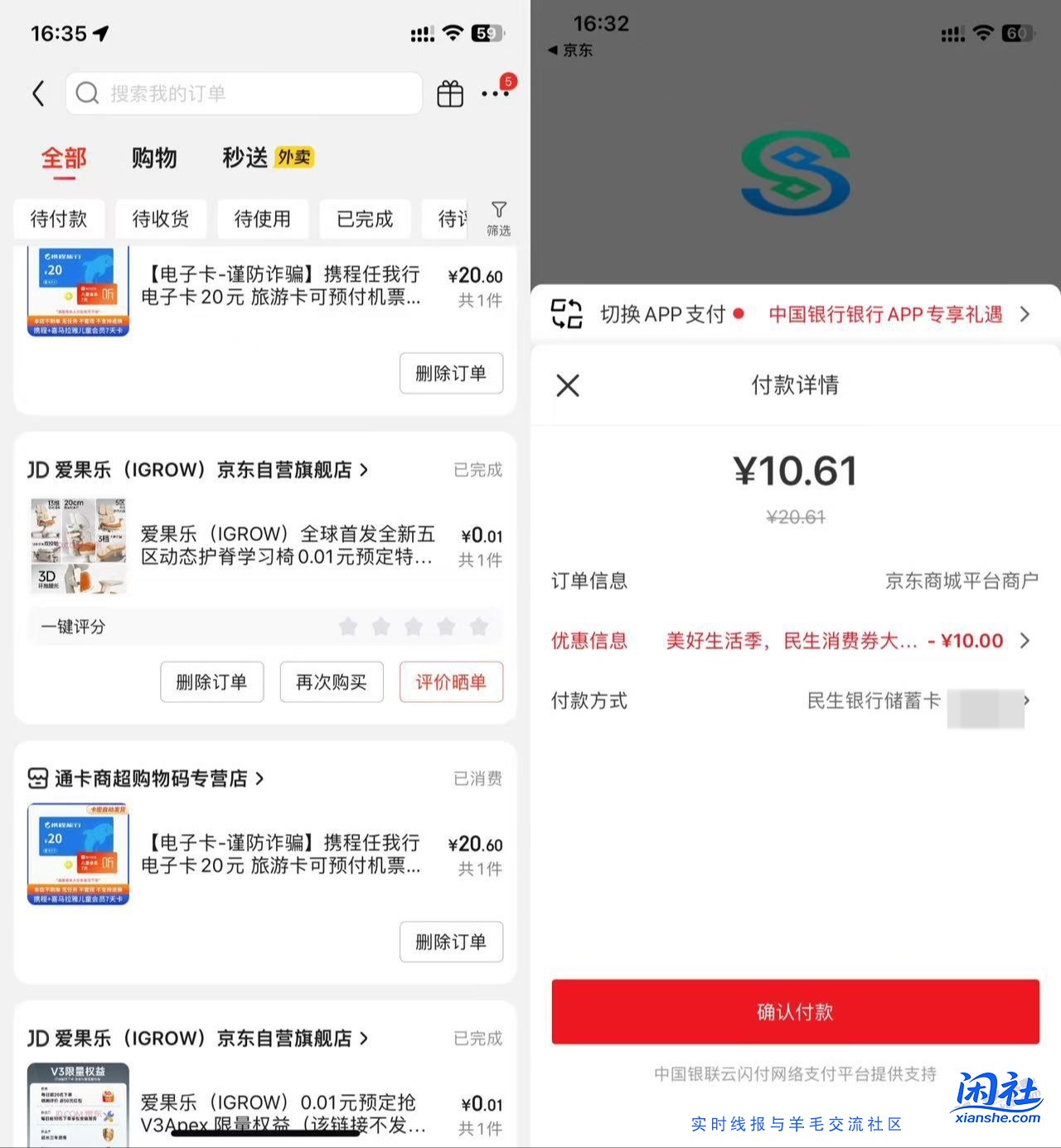The width and height of the screenshot is (1061, 1148).
Task: Open 爱果乐 store page via its chevron
Action: tap(365, 470)
